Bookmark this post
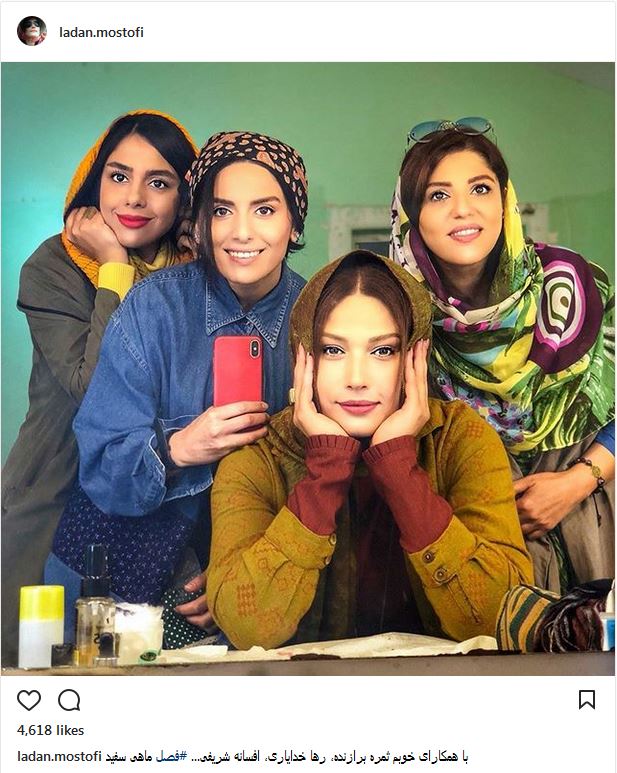617x773 pixels. click(x=587, y=699)
